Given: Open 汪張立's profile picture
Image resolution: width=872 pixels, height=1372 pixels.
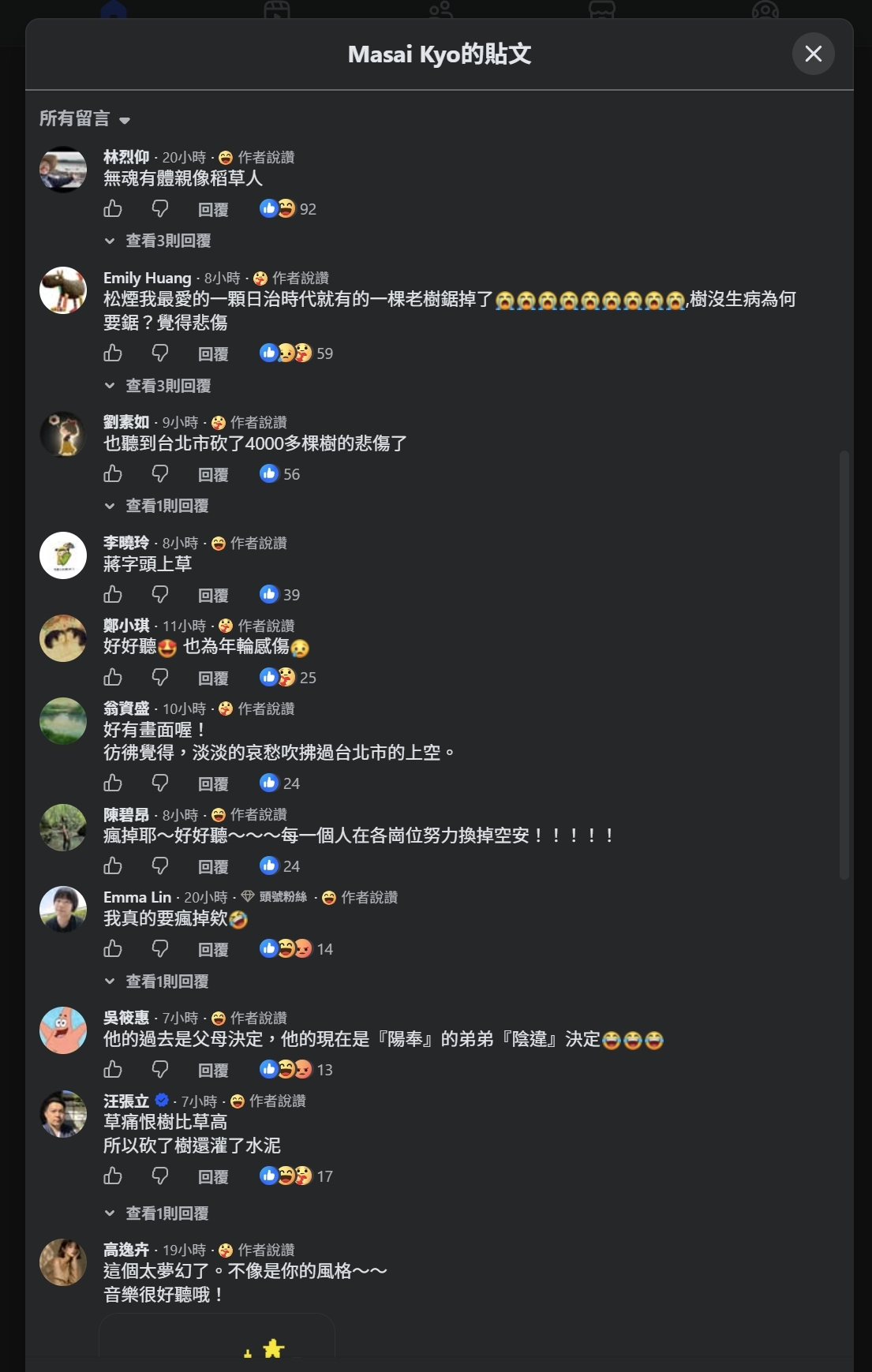Looking at the screenshot, I should (x=63, y=1113).
